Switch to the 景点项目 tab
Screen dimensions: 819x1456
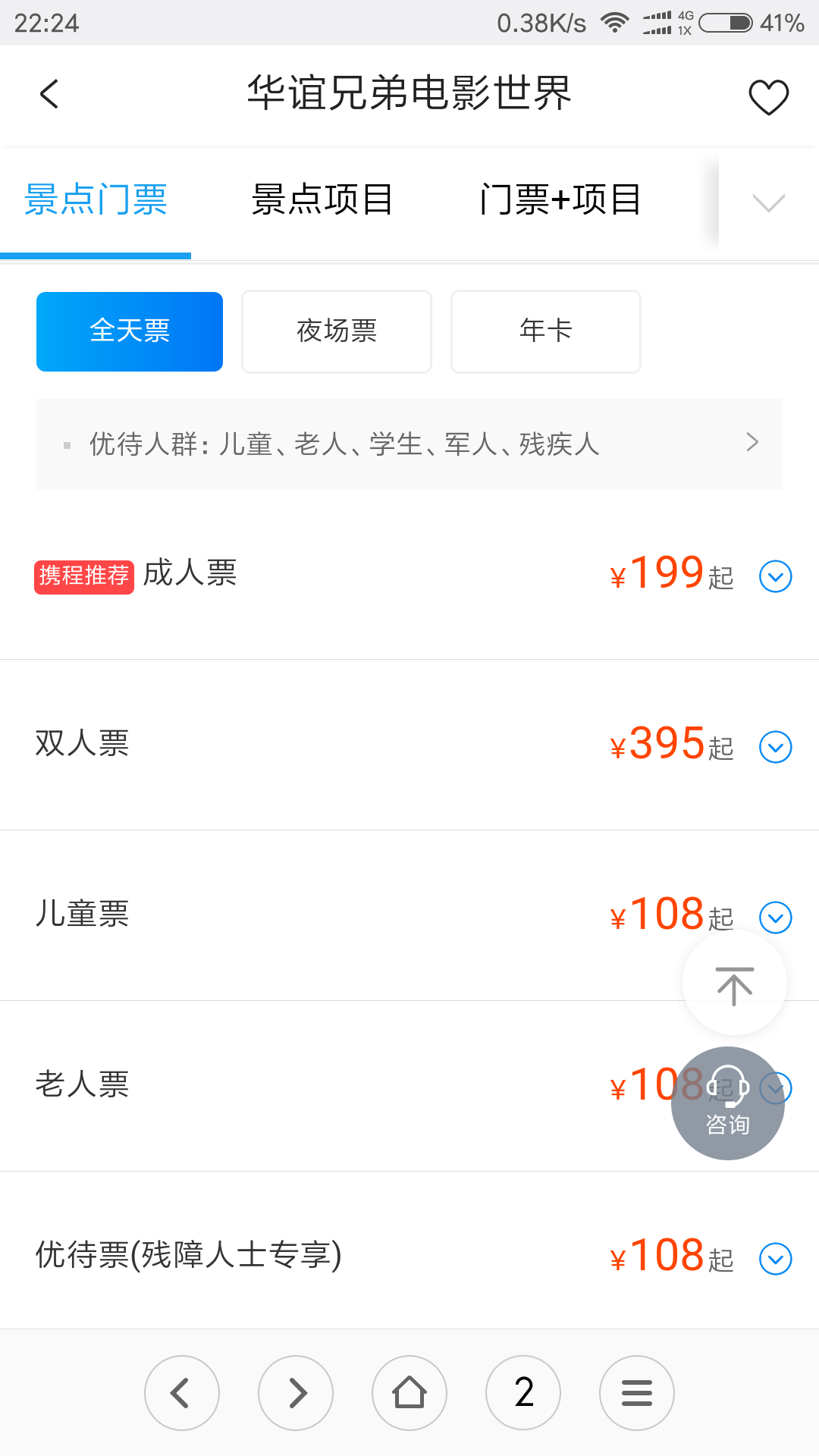322,200
